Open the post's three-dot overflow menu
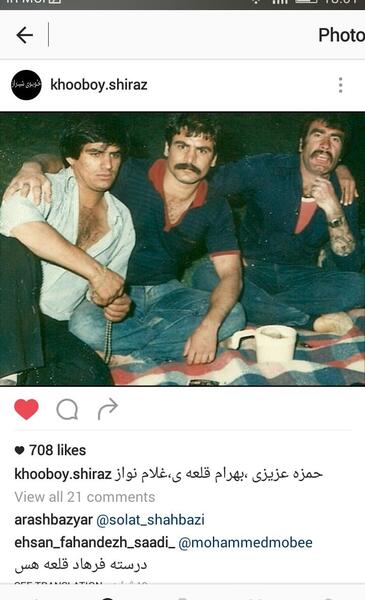 click(341, 85)
